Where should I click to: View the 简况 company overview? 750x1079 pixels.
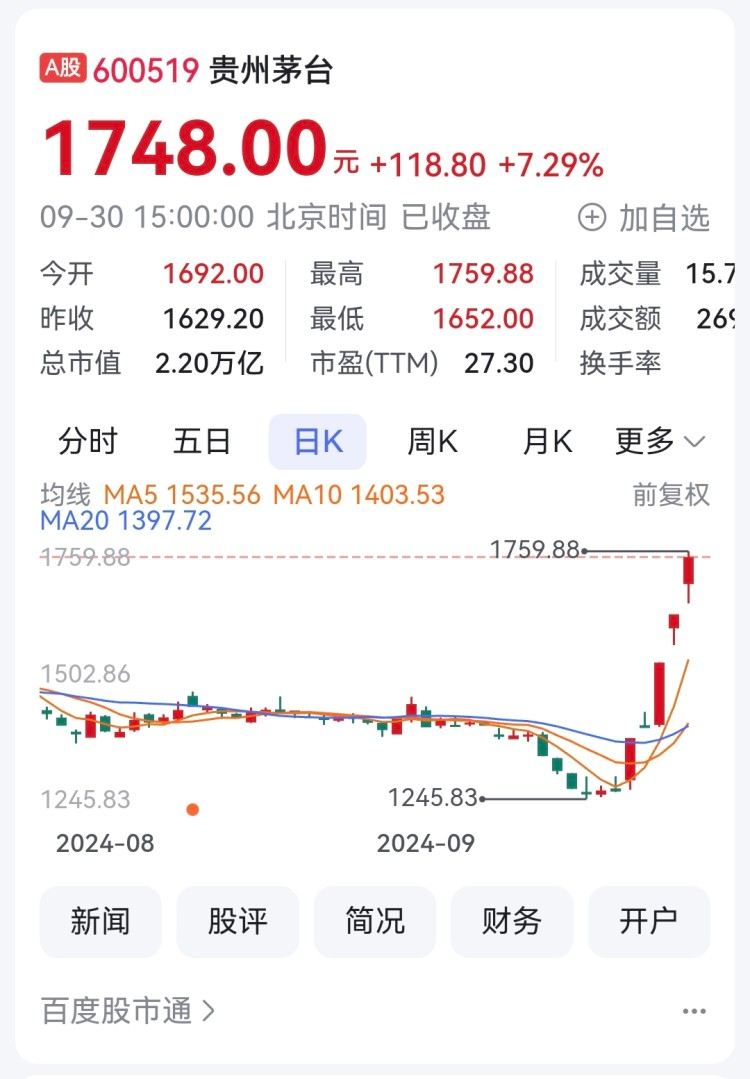(375, 921)
